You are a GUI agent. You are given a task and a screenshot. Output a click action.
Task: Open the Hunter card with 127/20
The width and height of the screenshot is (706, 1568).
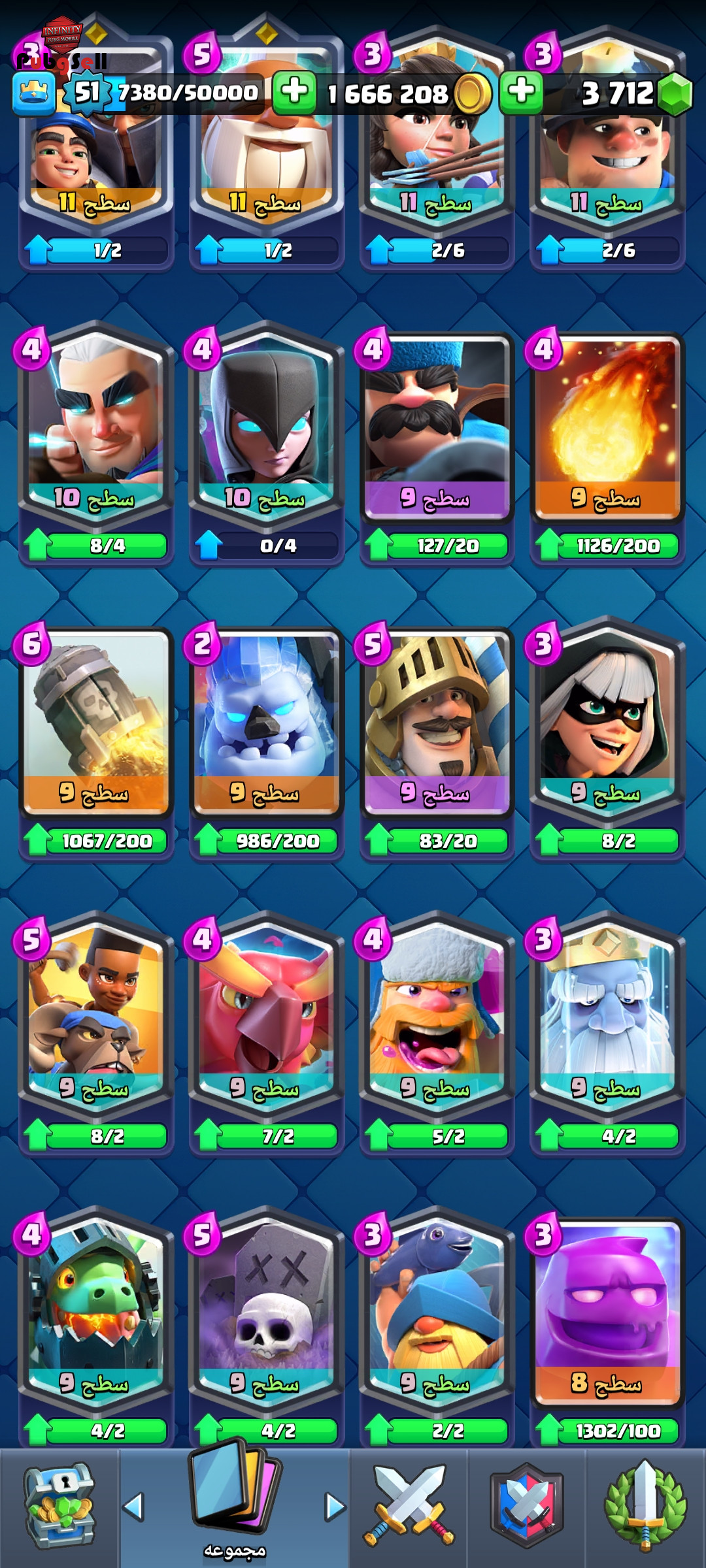437,448
